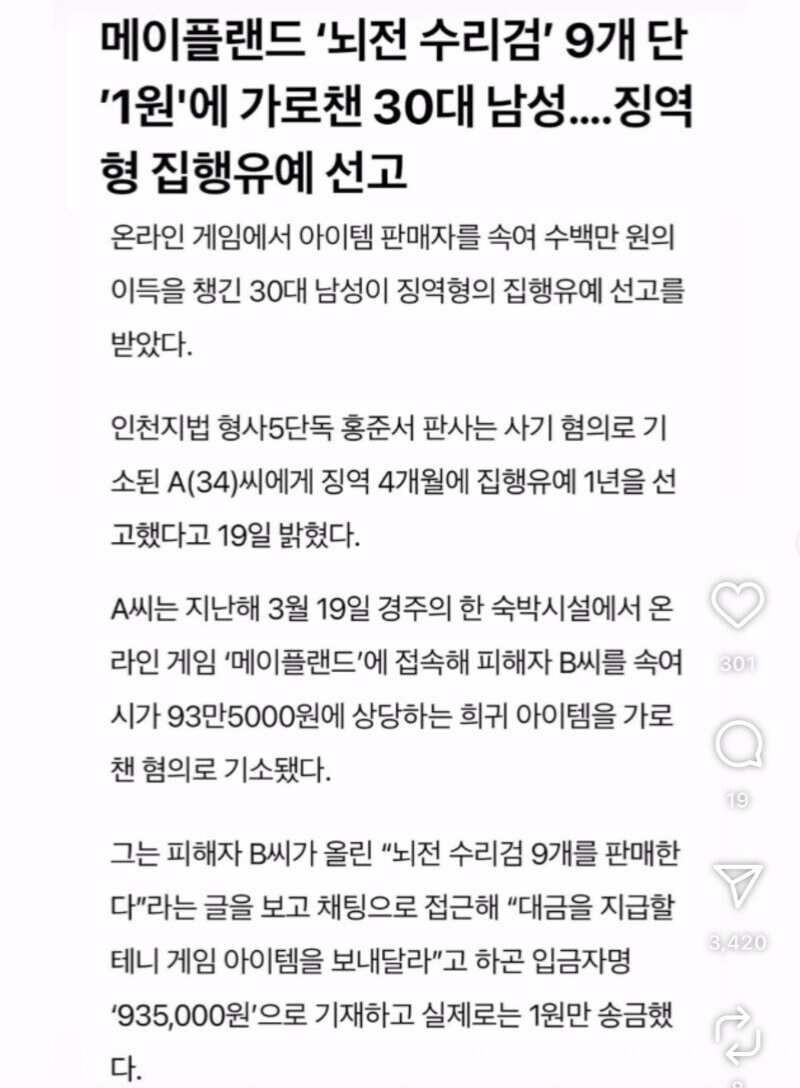This screenshot has width=800, height=1088.
Task: Open the comments bubble showing 19
Action: [x=737, y=745]
